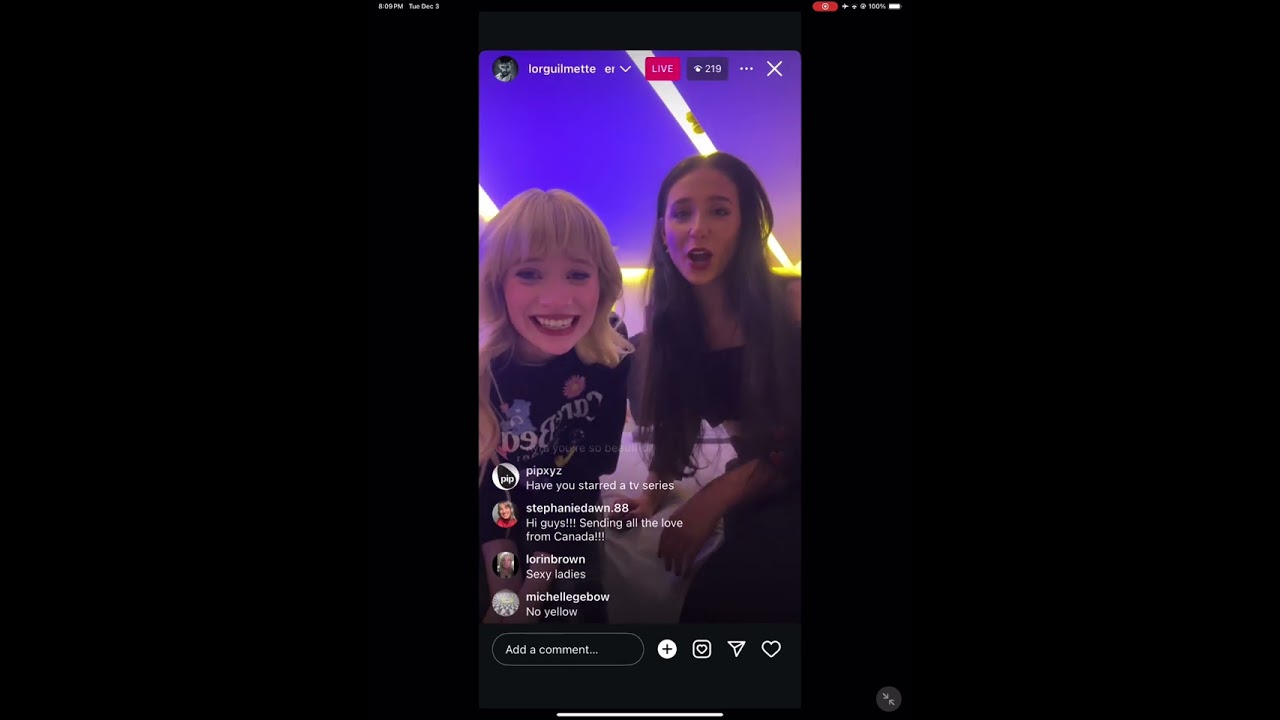
Task: Expand the host dropdown chevron
Action: pos(625,69)
